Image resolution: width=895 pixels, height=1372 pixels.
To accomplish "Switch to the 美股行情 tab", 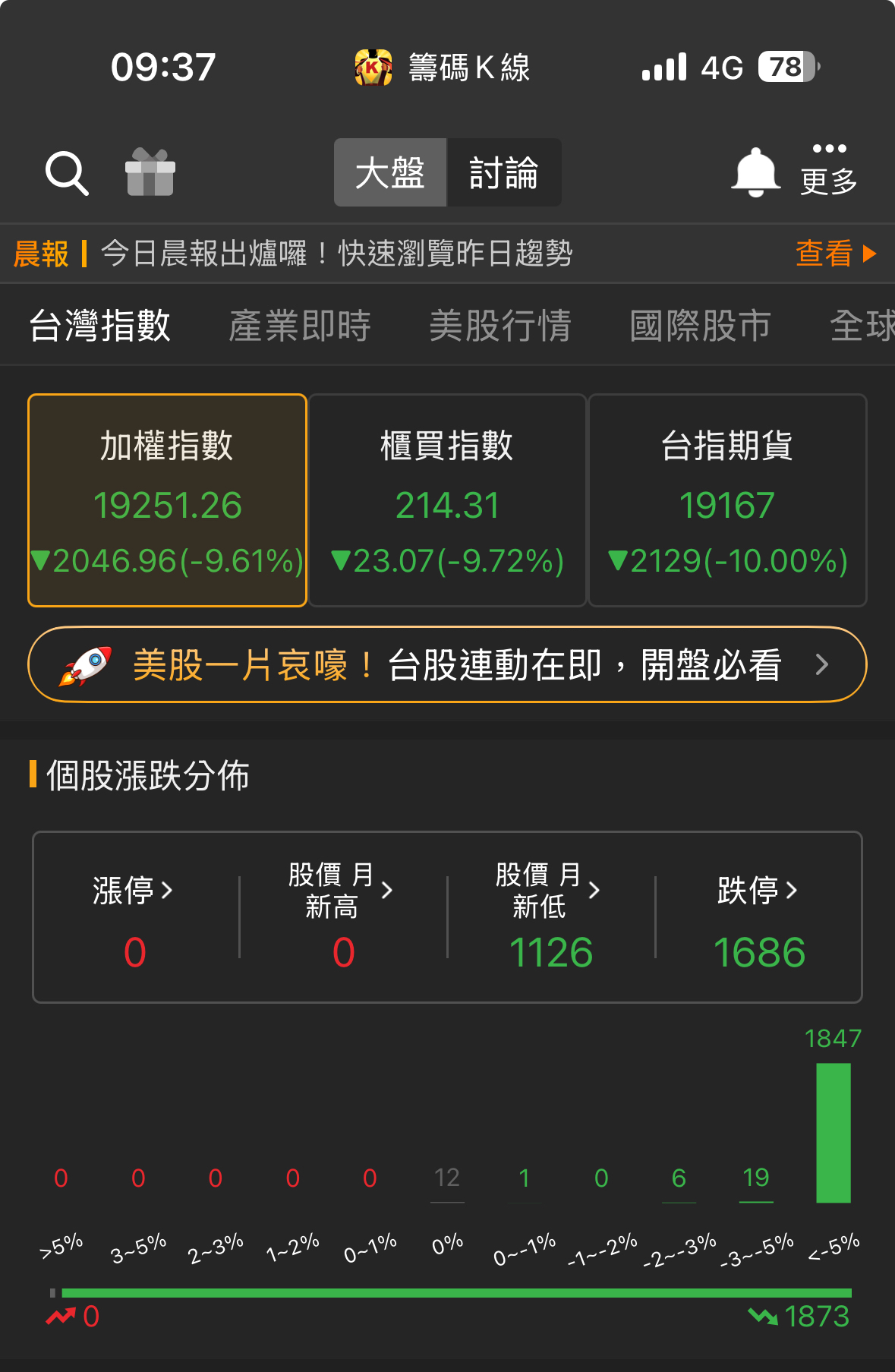I will [x=500, y=326].
